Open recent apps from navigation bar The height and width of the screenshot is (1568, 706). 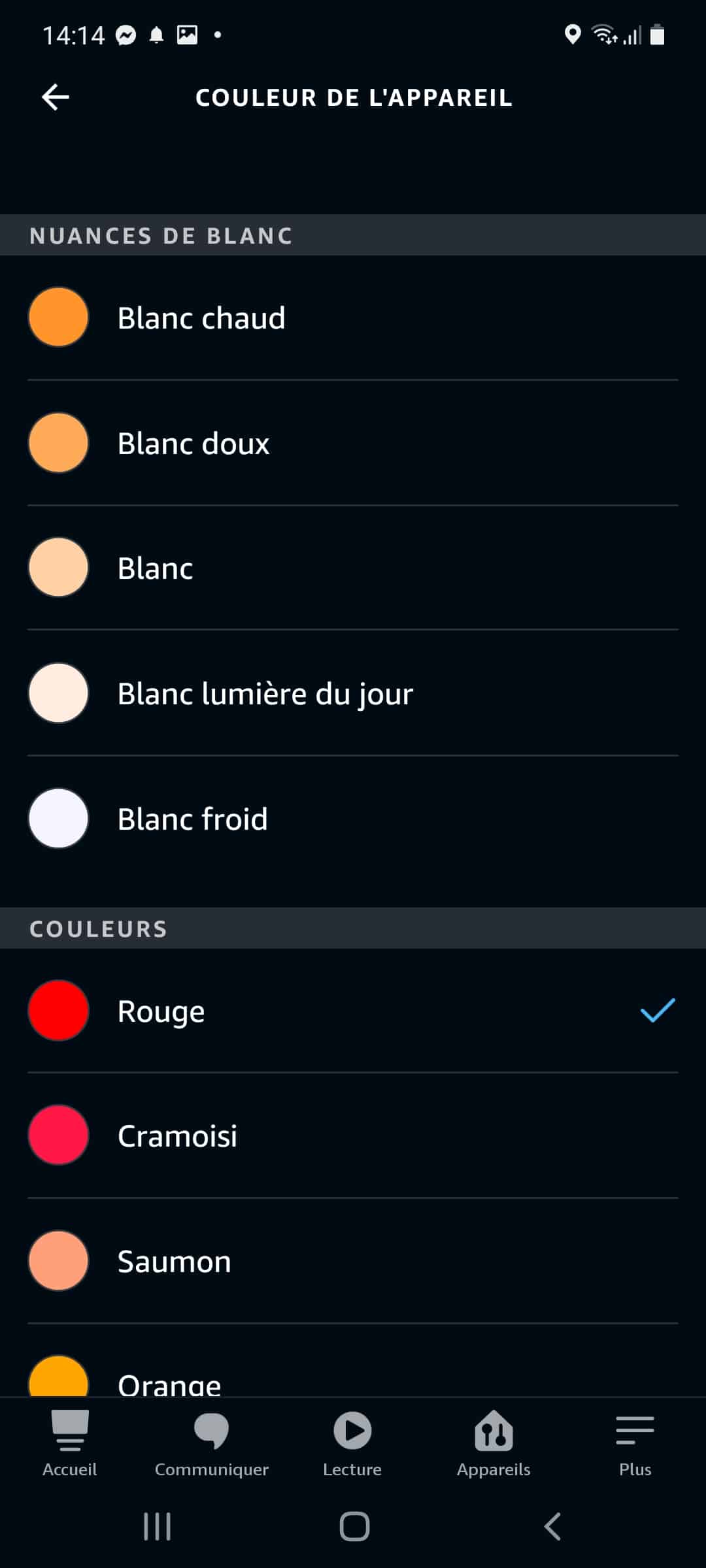(157, 1527)
